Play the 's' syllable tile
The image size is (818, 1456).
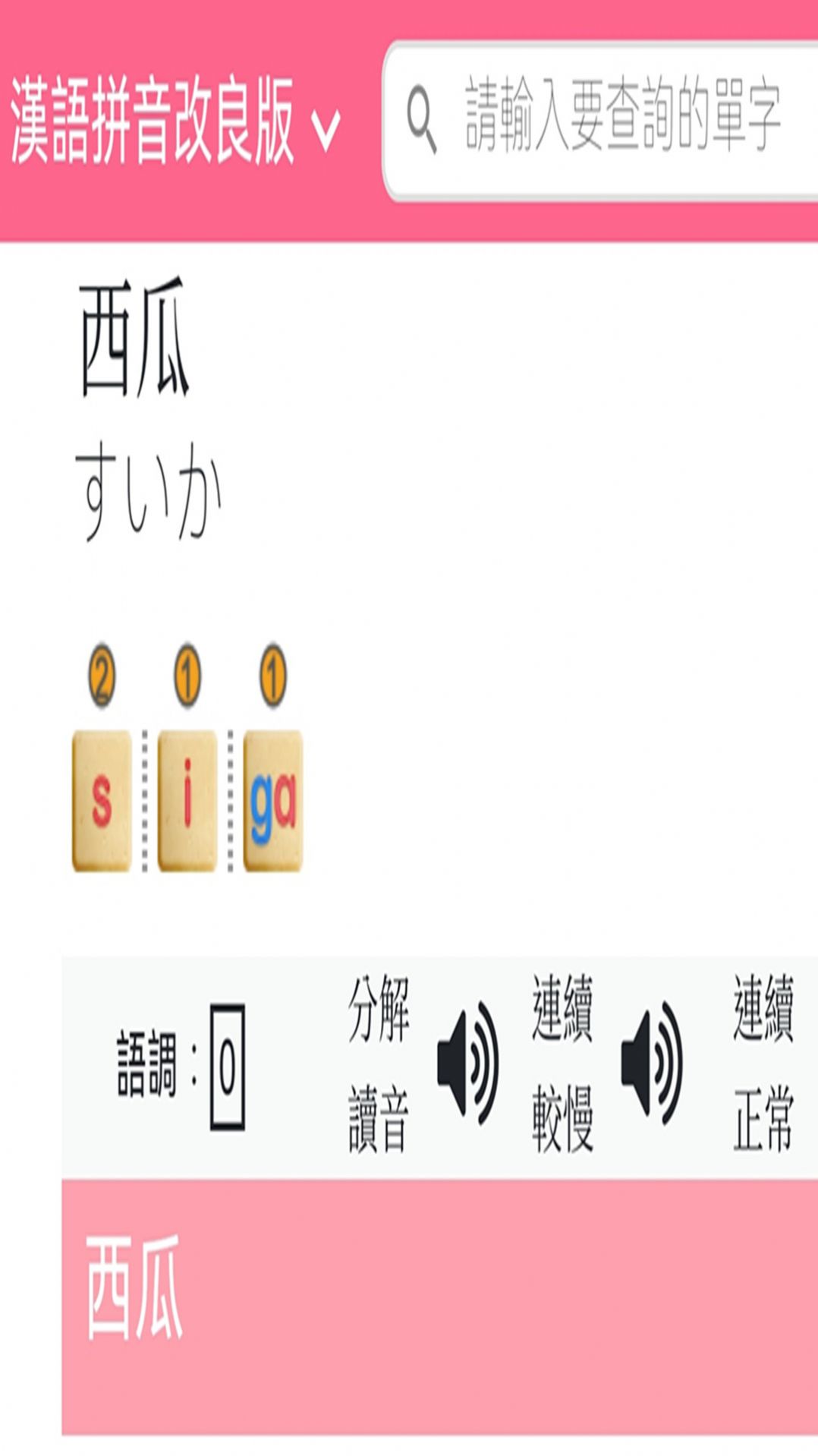coord(102,800)
